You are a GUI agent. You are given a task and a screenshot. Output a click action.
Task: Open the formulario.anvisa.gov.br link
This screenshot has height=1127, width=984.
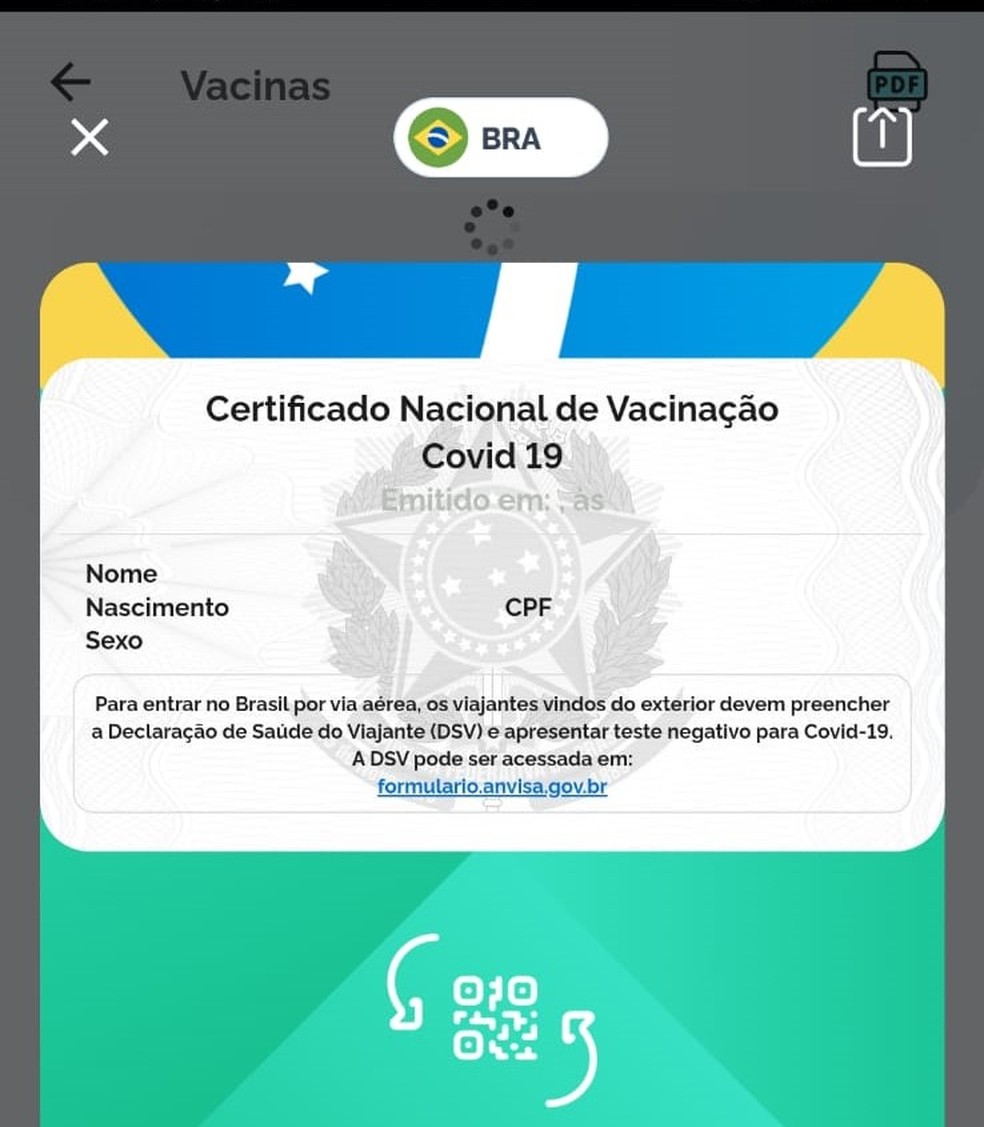492,786
